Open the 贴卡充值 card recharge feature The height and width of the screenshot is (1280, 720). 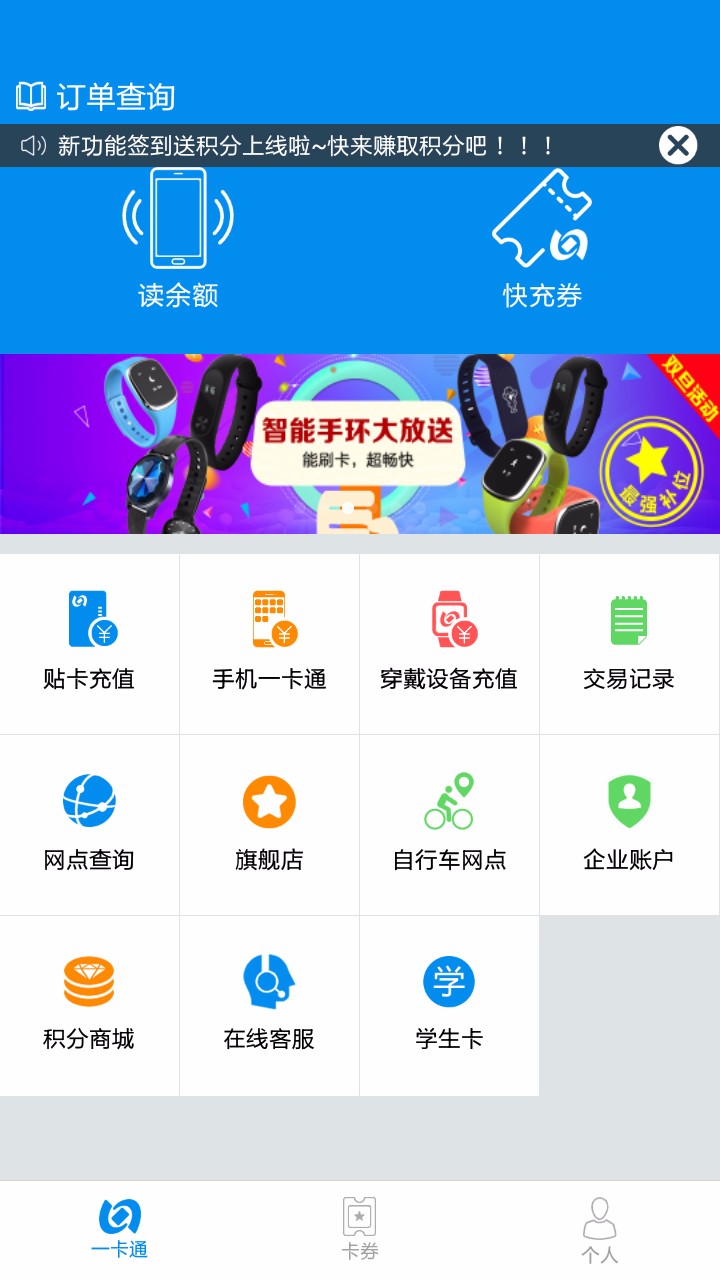pyautogui.click(x=89, y=642)
